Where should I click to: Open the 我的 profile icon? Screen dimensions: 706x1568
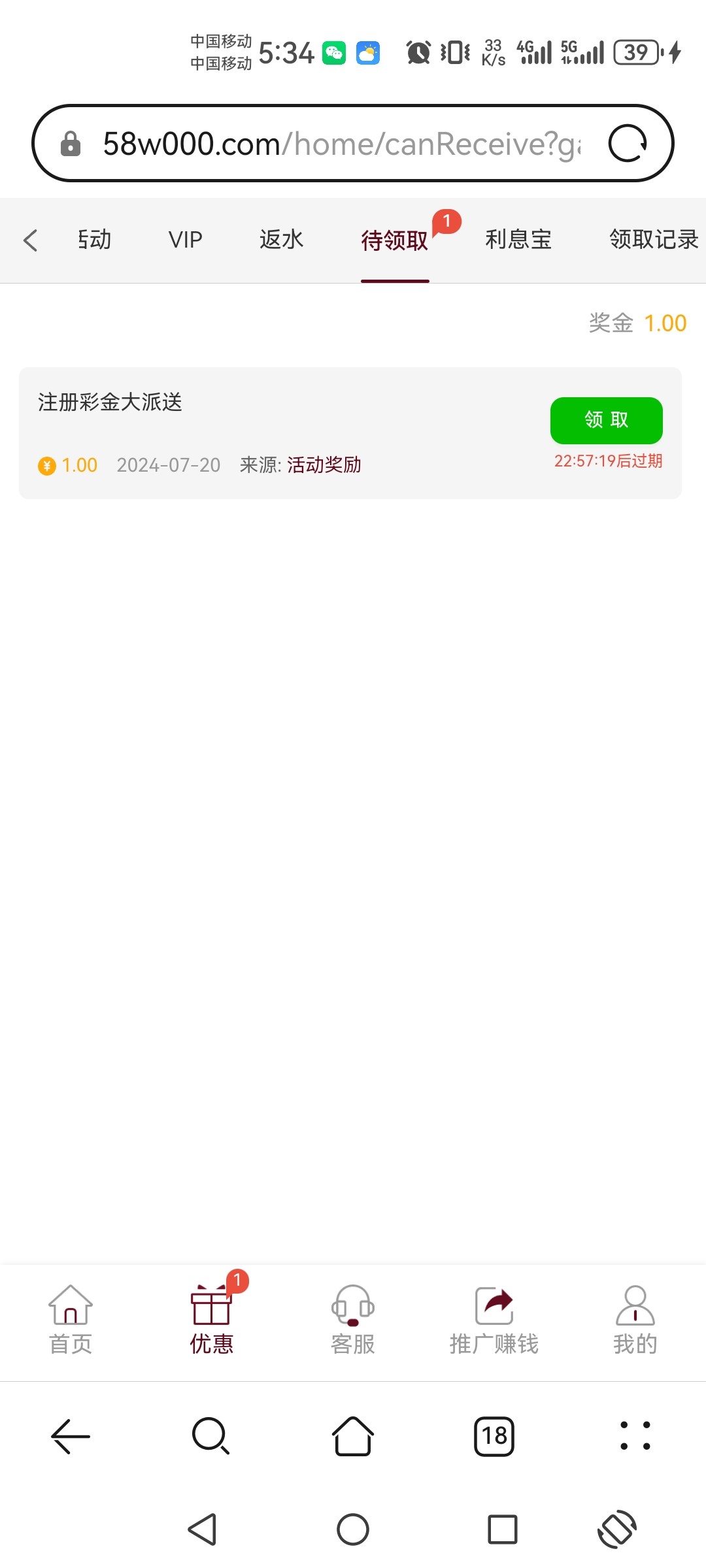coord(633,1318)
